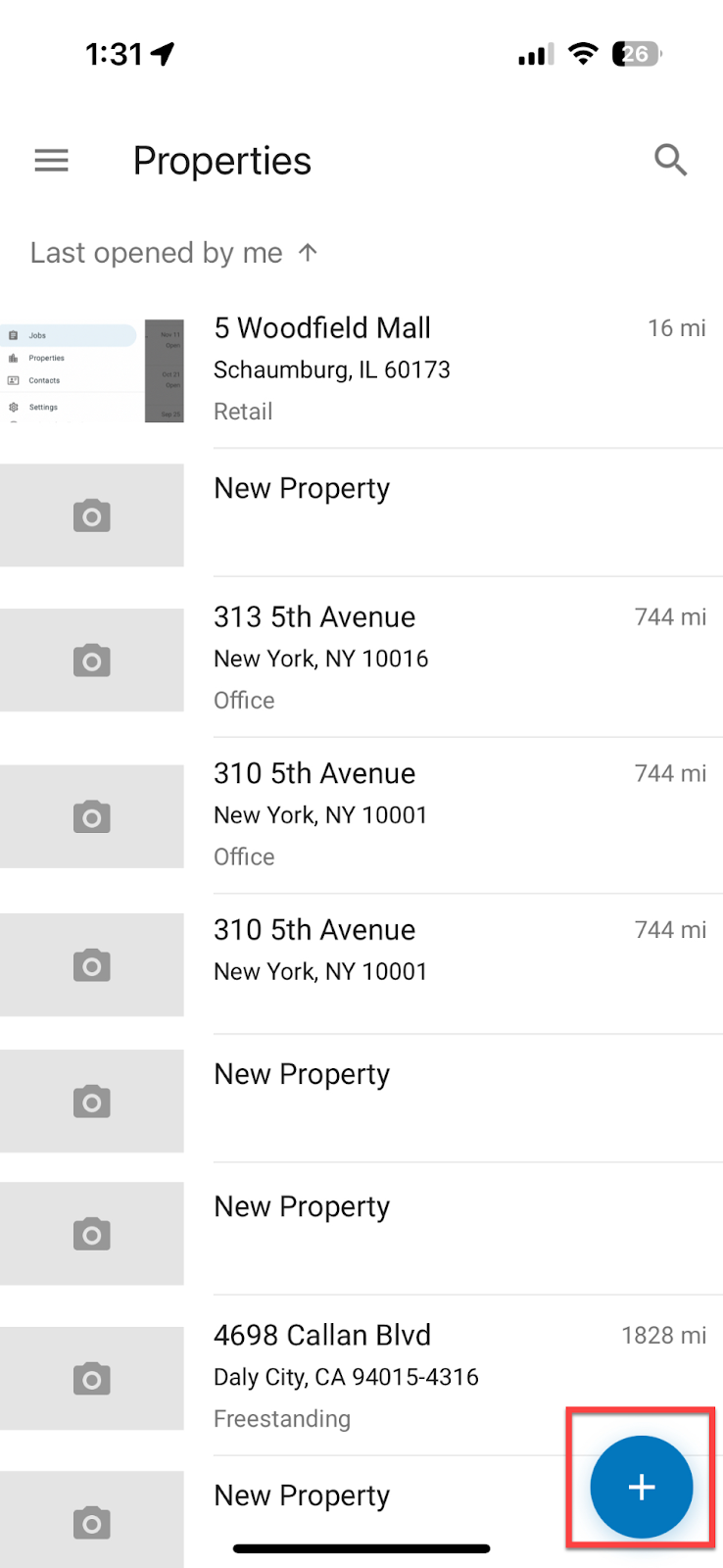723x1568 pixels.
Task: Open 4698 Callan Blvd property
Action: (x=361, y=1376)
